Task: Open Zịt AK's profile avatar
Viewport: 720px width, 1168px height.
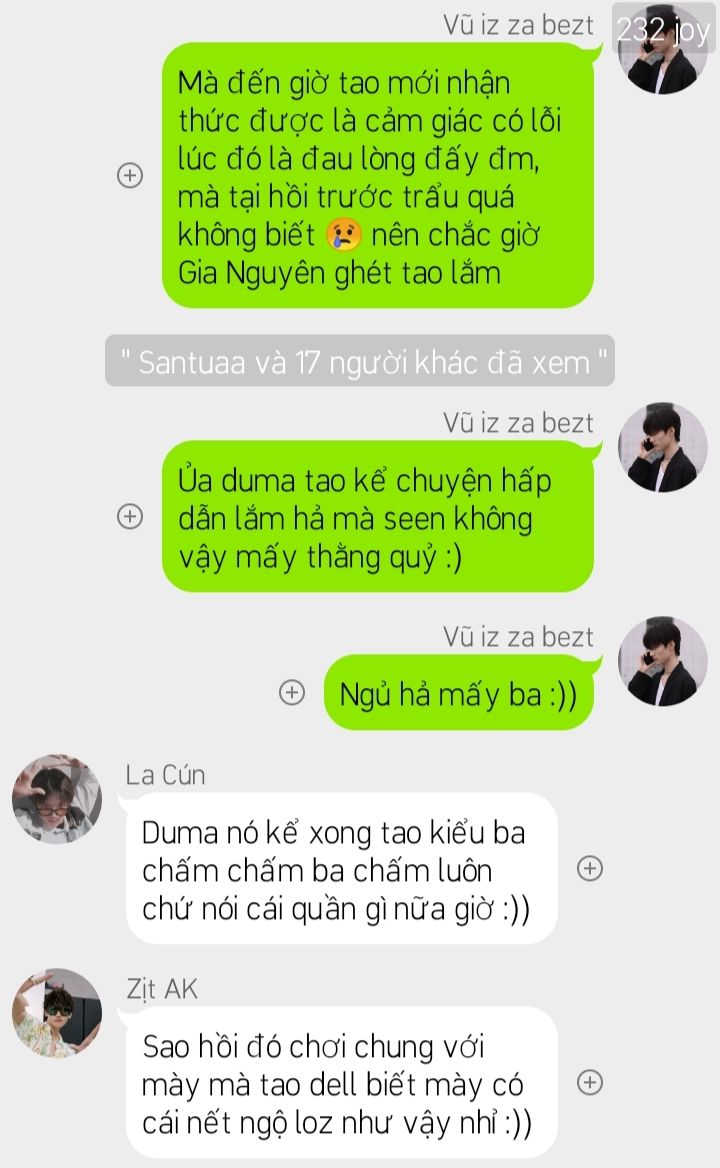Action: pos(57,1013)
